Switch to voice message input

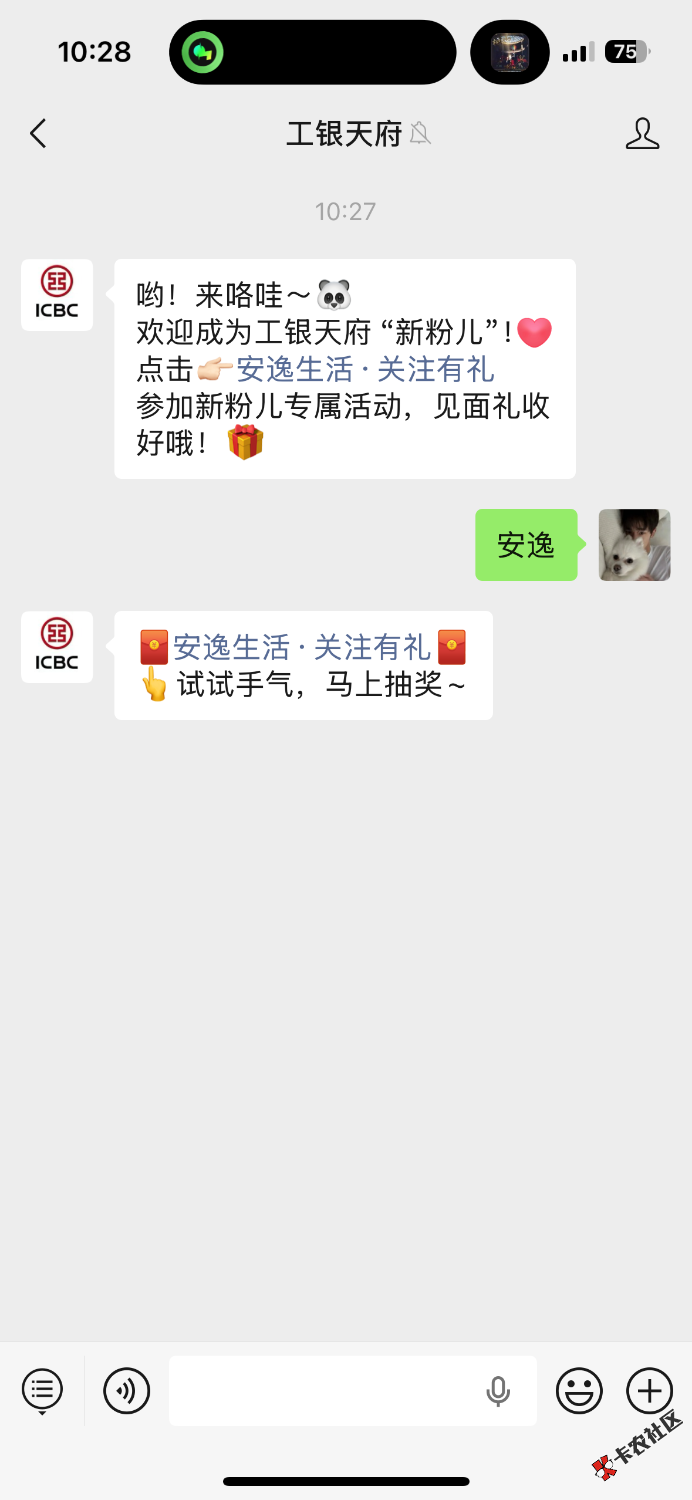[x=127, y=1390]
